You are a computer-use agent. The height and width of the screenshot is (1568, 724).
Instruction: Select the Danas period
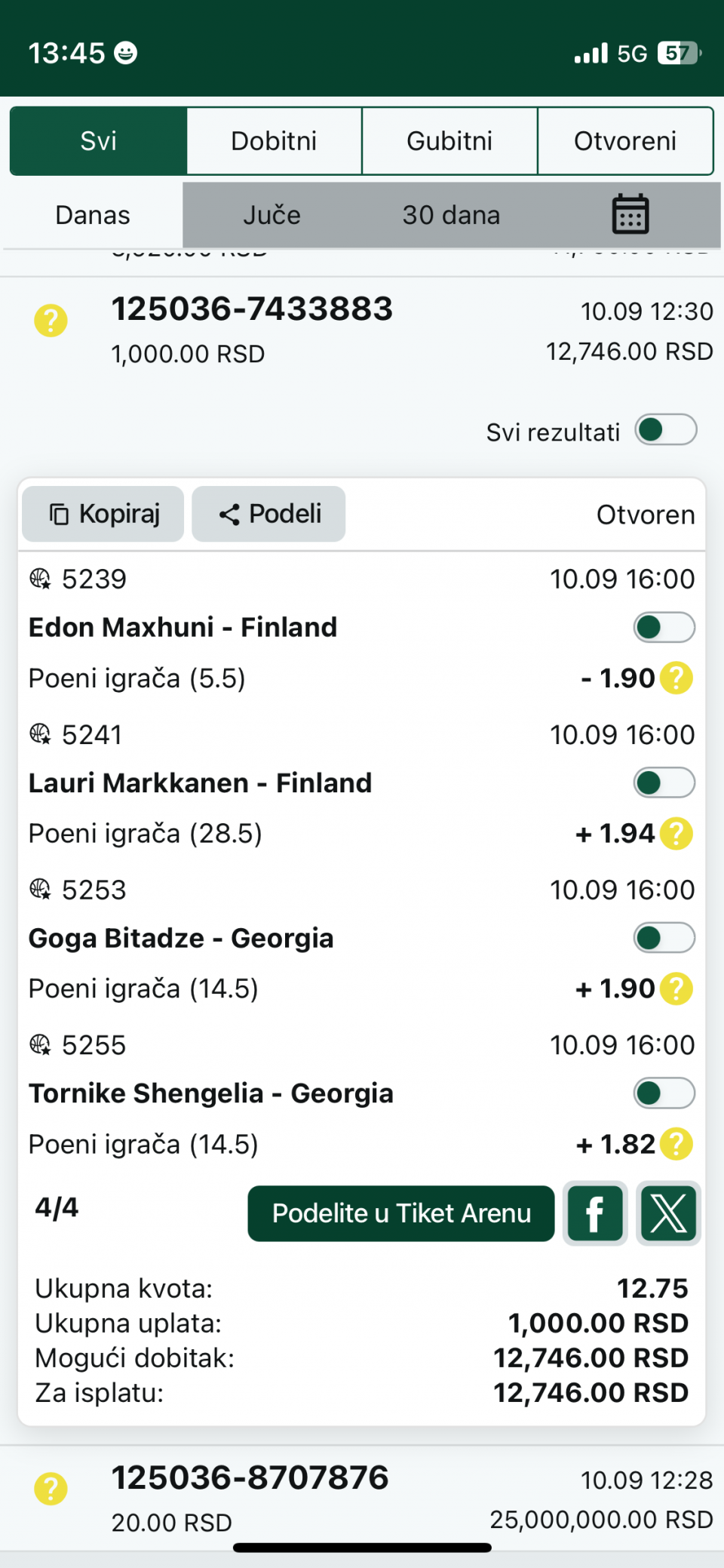click(93, 215)
